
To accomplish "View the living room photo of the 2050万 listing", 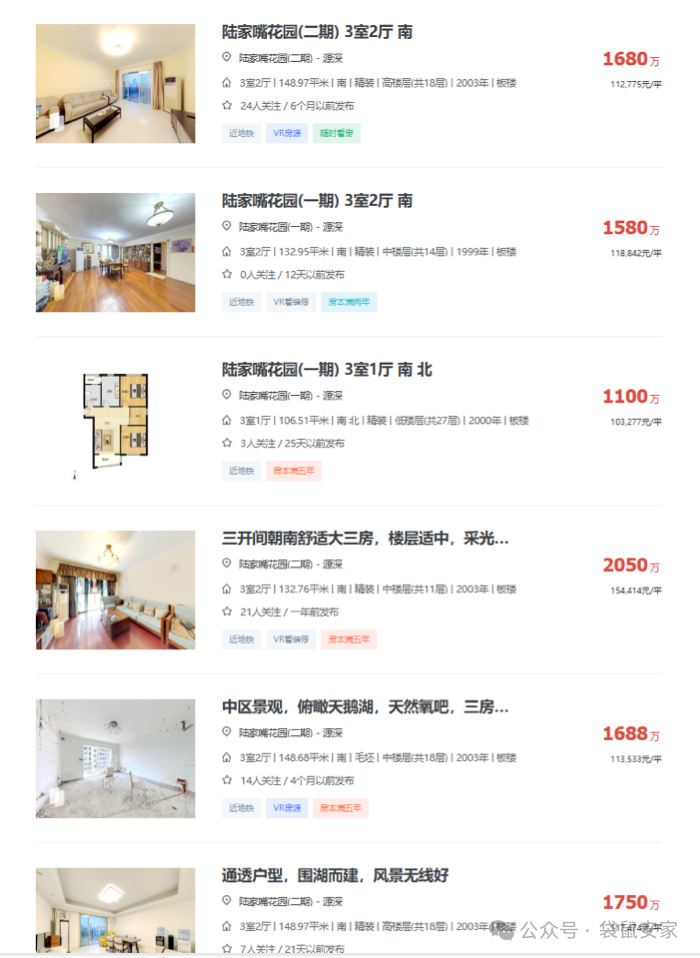I will (115, 590).
